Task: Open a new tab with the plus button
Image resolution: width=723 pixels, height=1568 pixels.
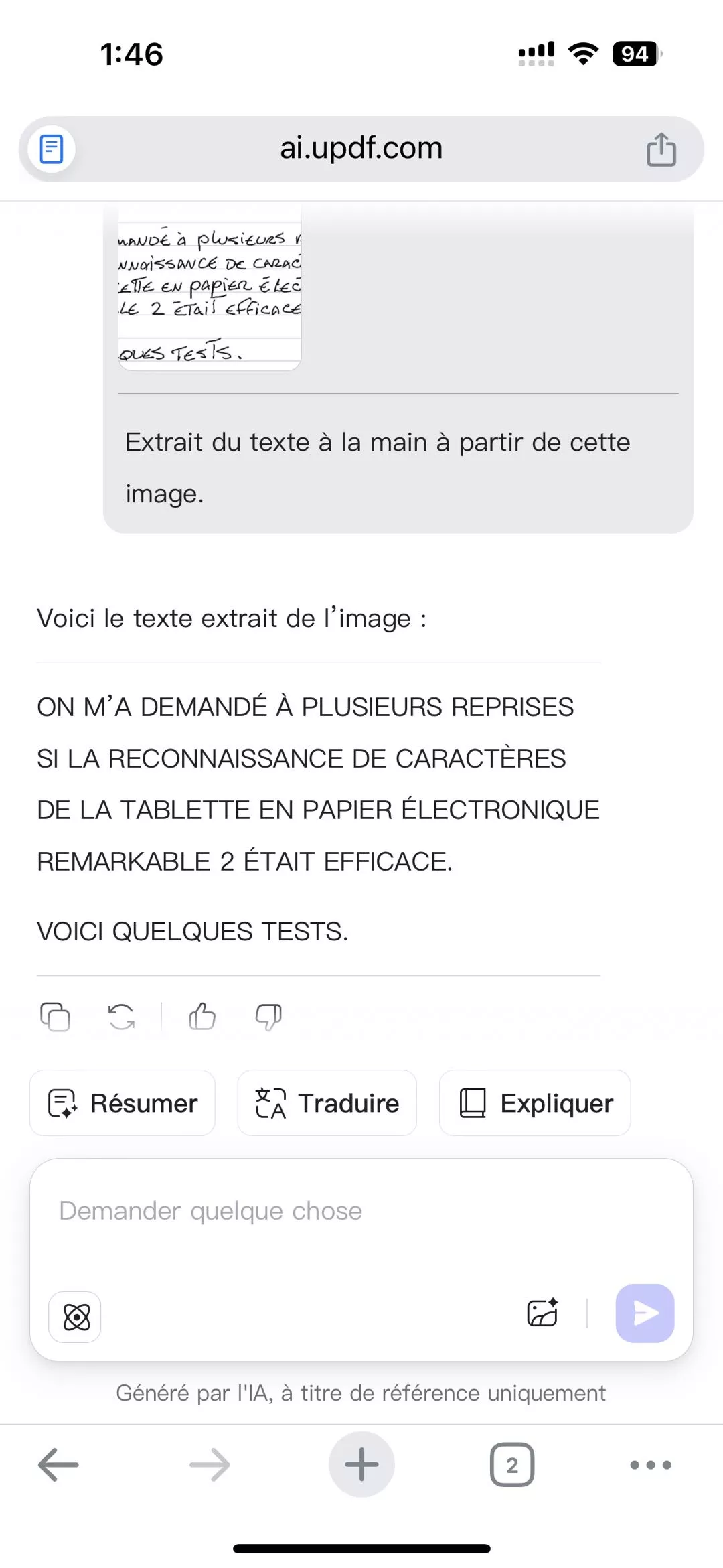Action: 361,1464
